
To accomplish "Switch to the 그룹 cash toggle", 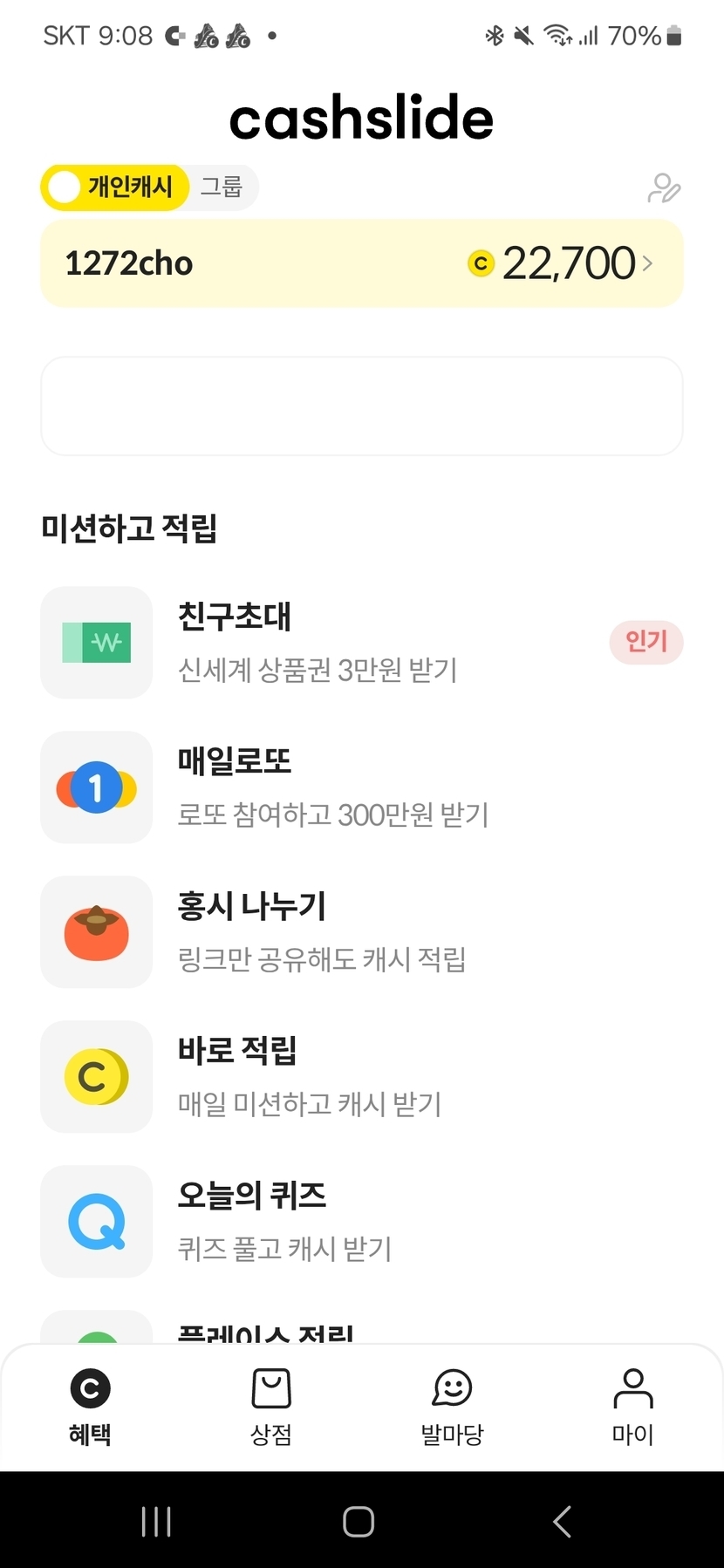I will pos(222,187).
